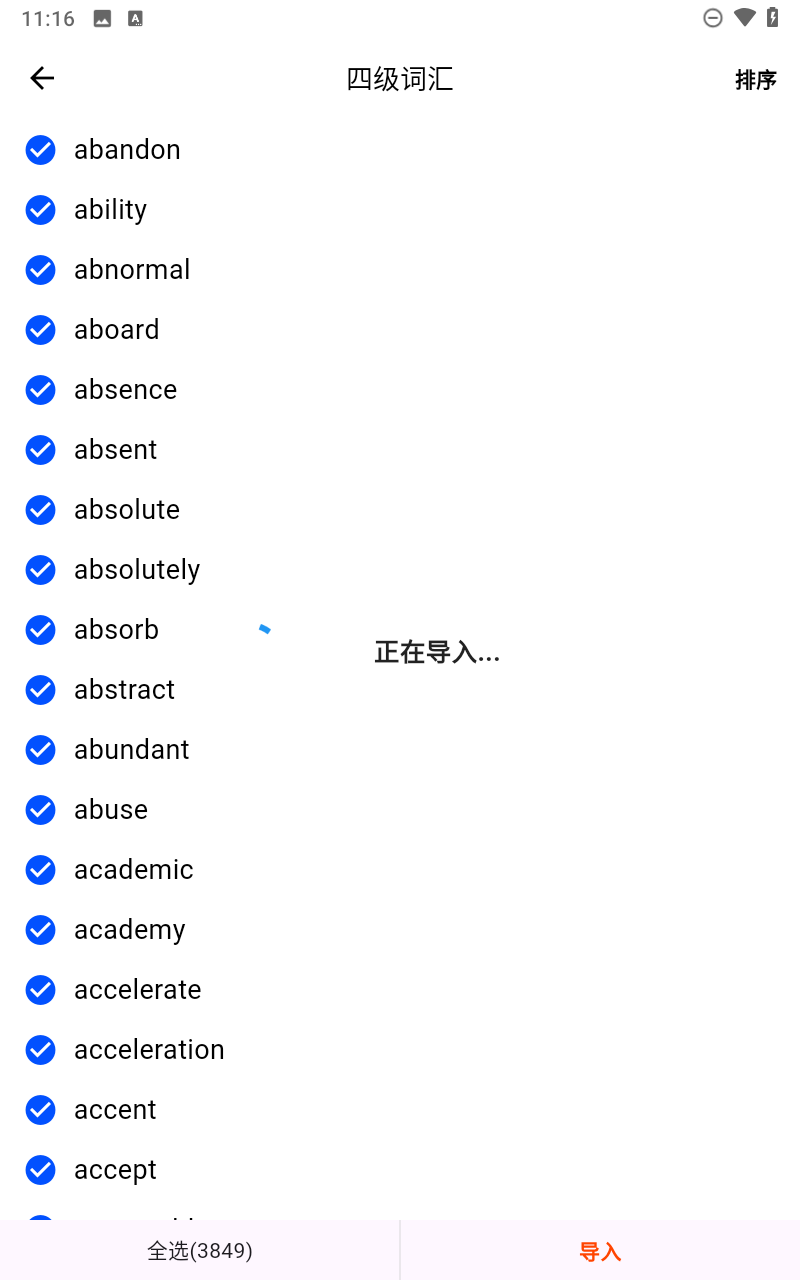The width and height of the screenshot is (800, 1280).
Task: Toggle the absolute checkbox
Action: coord(41,510)
